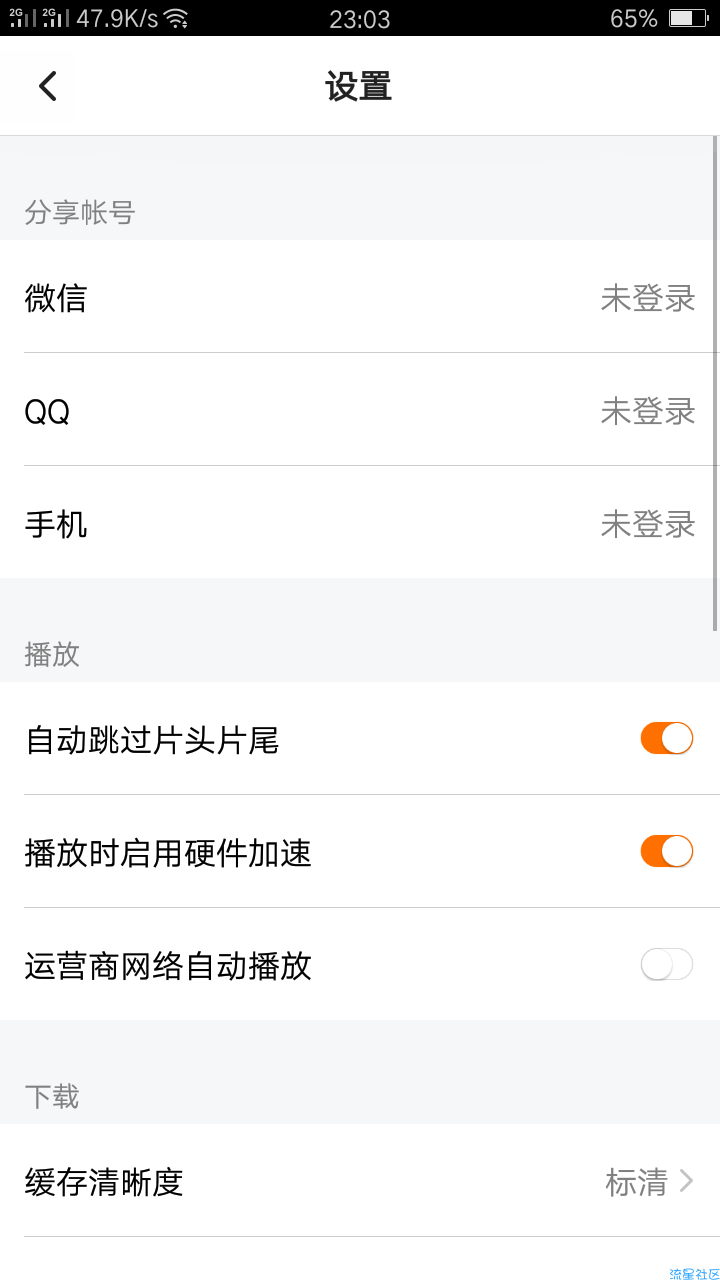This screenshot has width=720, height=1280.
Task: Turn off 自动跳过片头片尾 switch
Action: pyautogui.click(x=667, y=738)
